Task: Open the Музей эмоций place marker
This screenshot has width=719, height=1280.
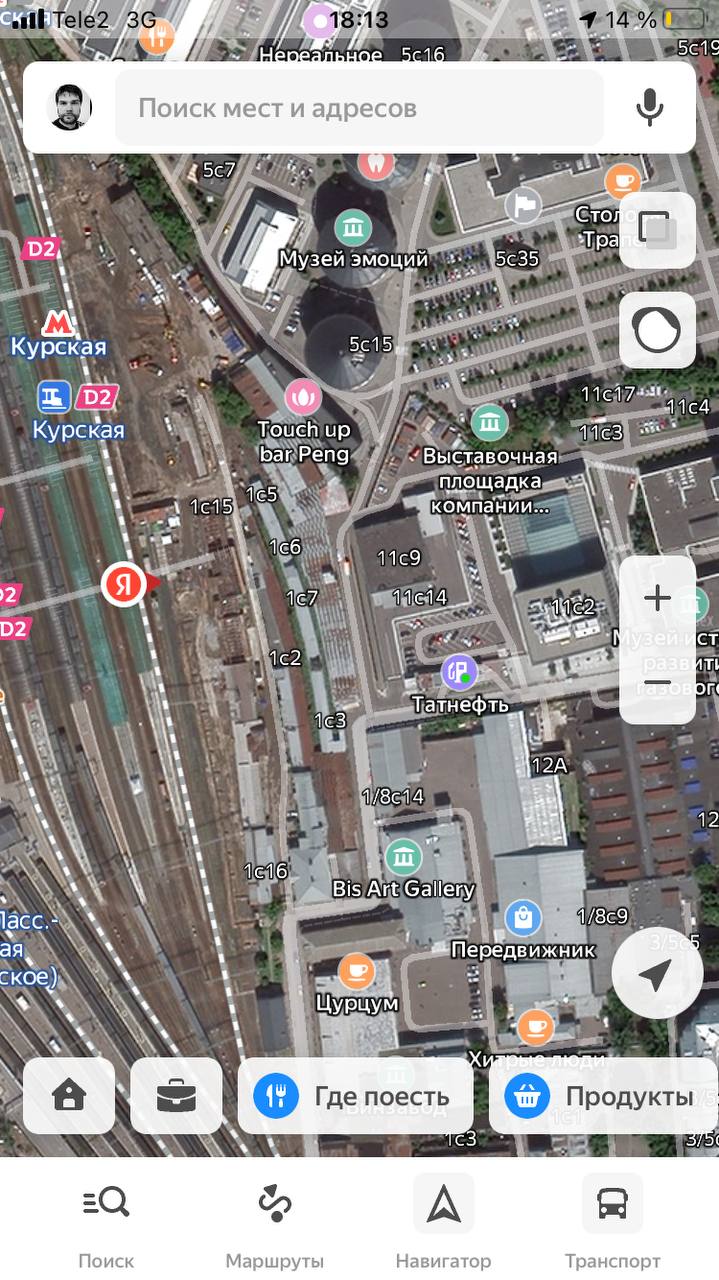Action: coord(353,228)
